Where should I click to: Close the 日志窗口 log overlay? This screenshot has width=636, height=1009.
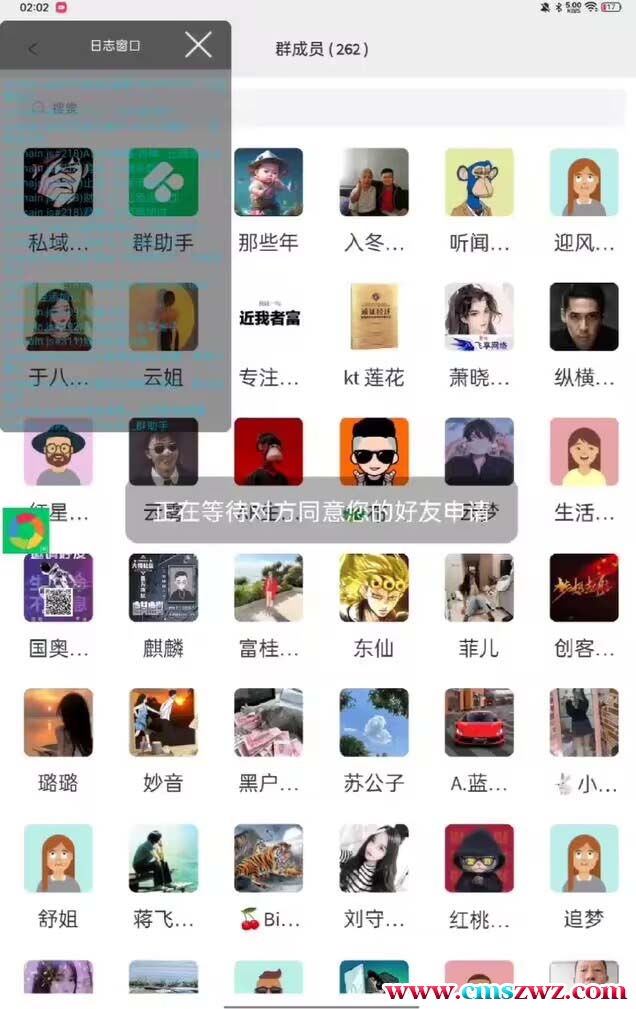point(198,45)
